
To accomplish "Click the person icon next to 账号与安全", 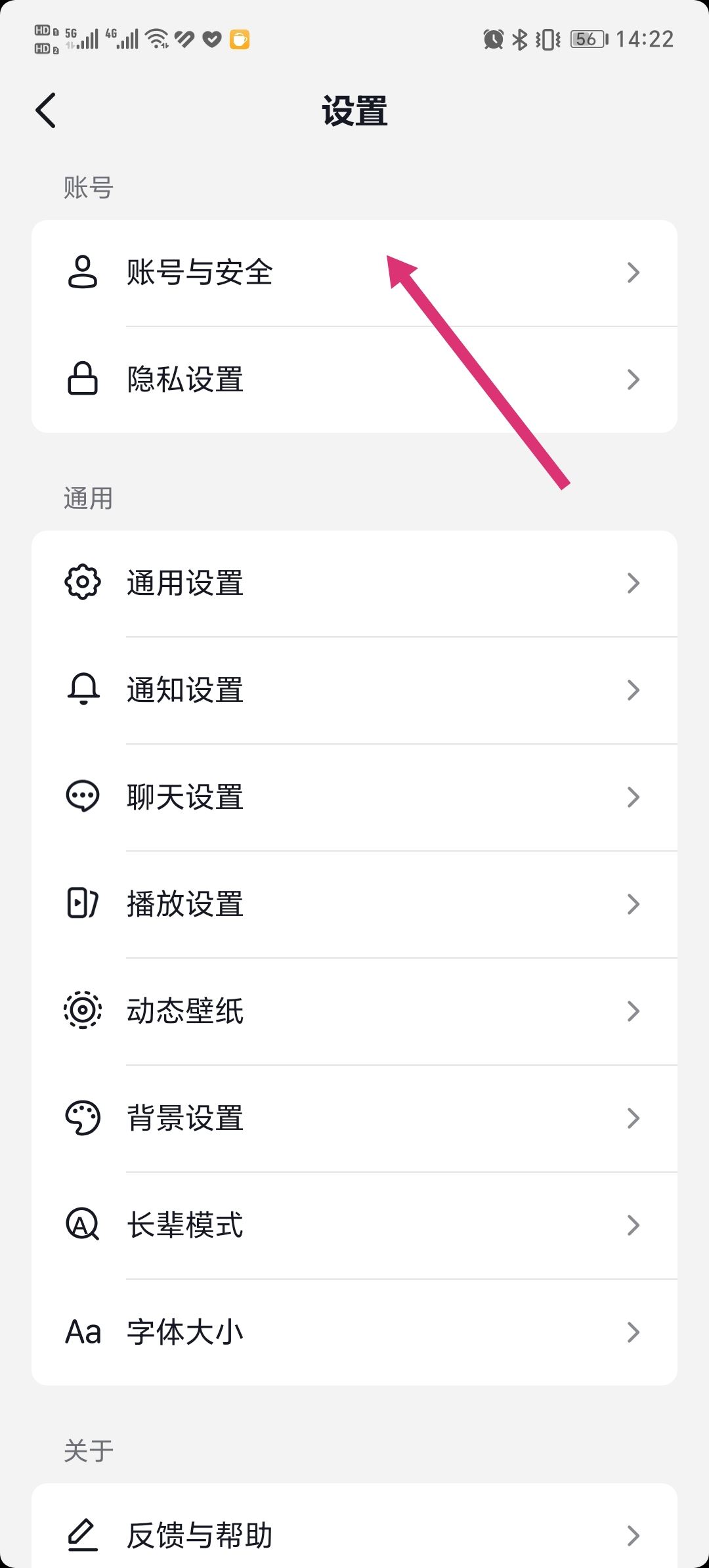I will 83,273.
